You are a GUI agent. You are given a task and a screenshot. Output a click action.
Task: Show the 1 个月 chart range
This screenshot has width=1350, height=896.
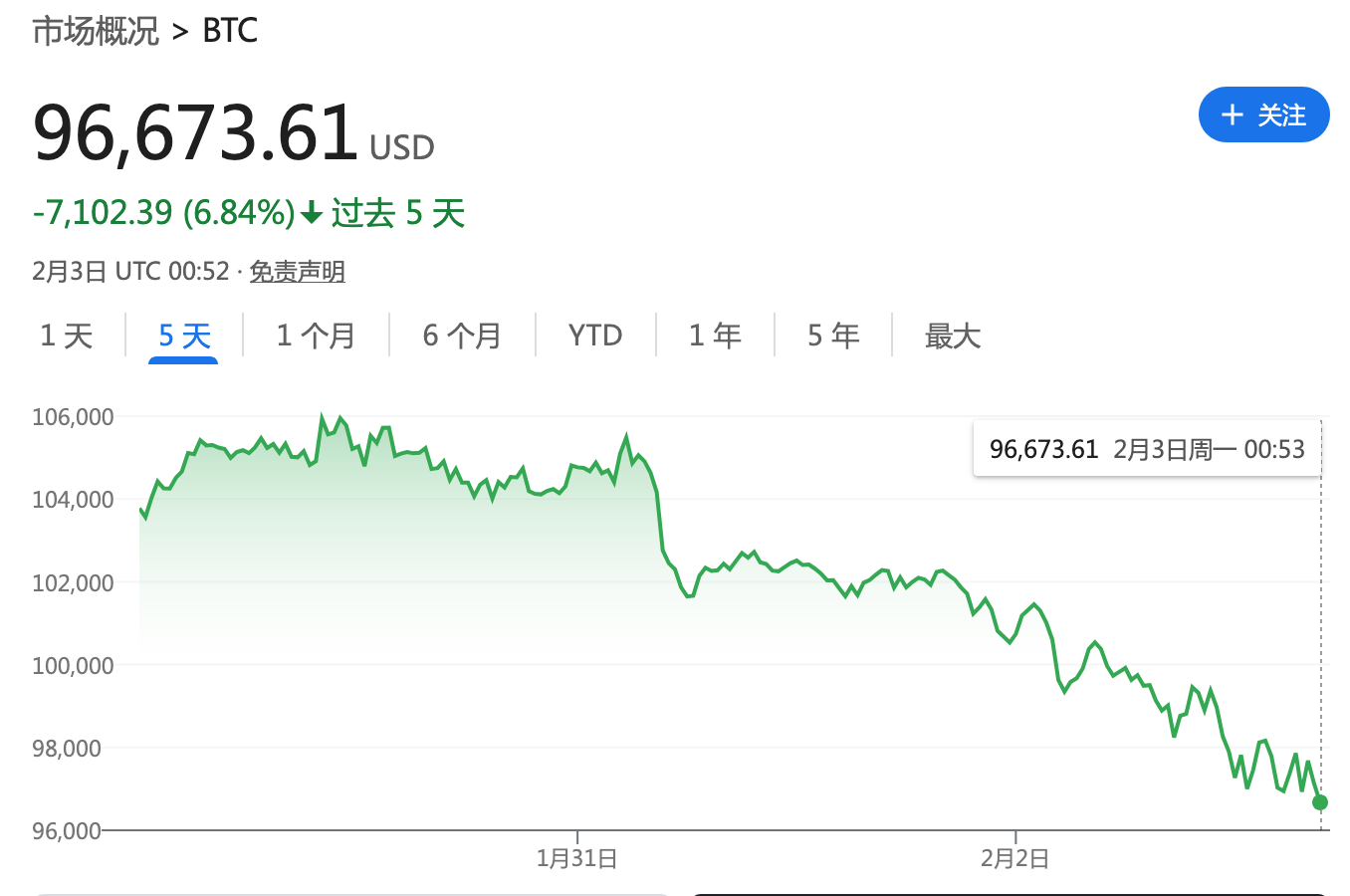(x=316, y=336)
